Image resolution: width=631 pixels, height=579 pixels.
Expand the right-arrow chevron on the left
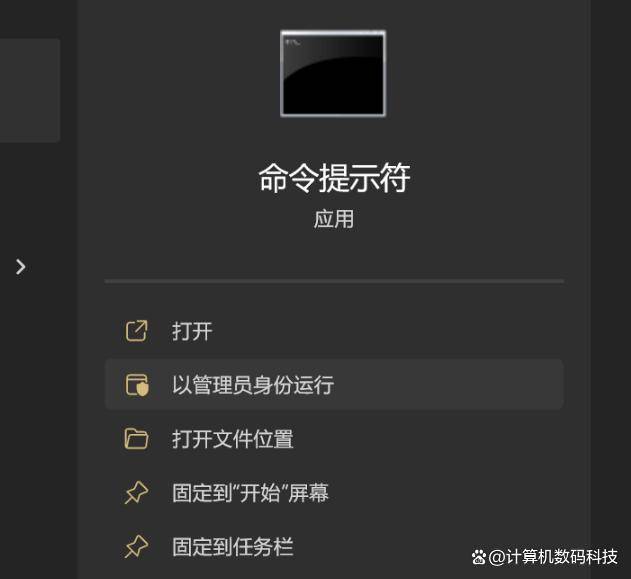click(x=21, y=267)
